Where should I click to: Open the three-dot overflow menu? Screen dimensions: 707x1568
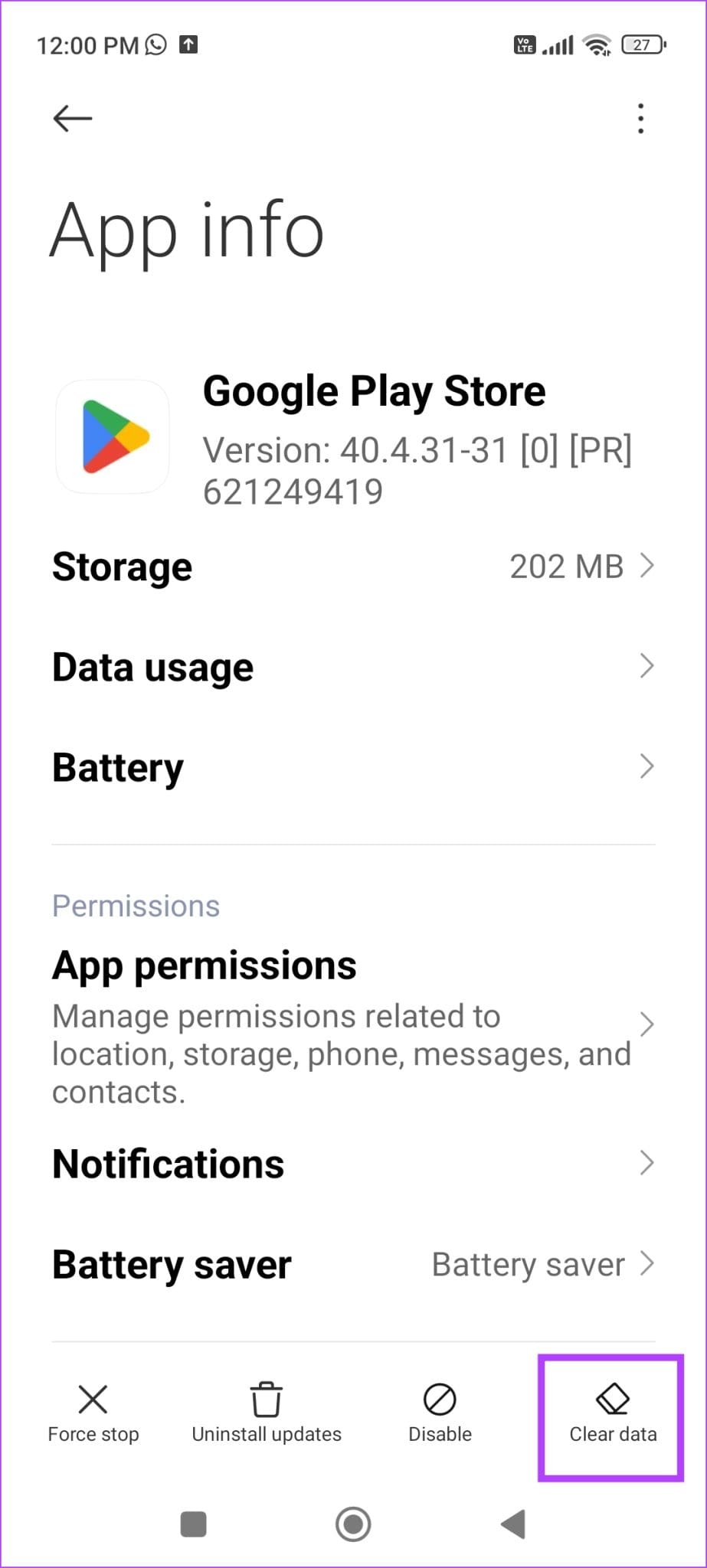coord(640,118)
